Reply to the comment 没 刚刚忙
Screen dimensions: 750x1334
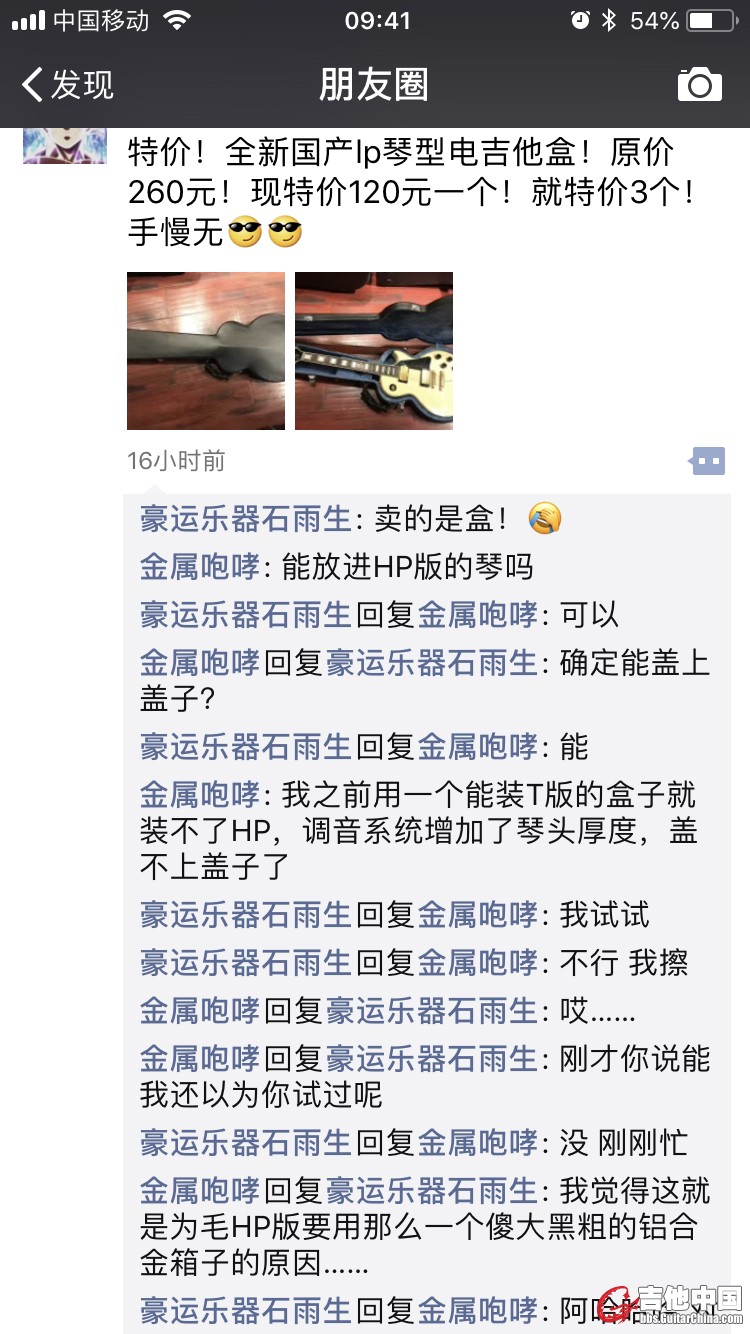[x=623, y=1142]
